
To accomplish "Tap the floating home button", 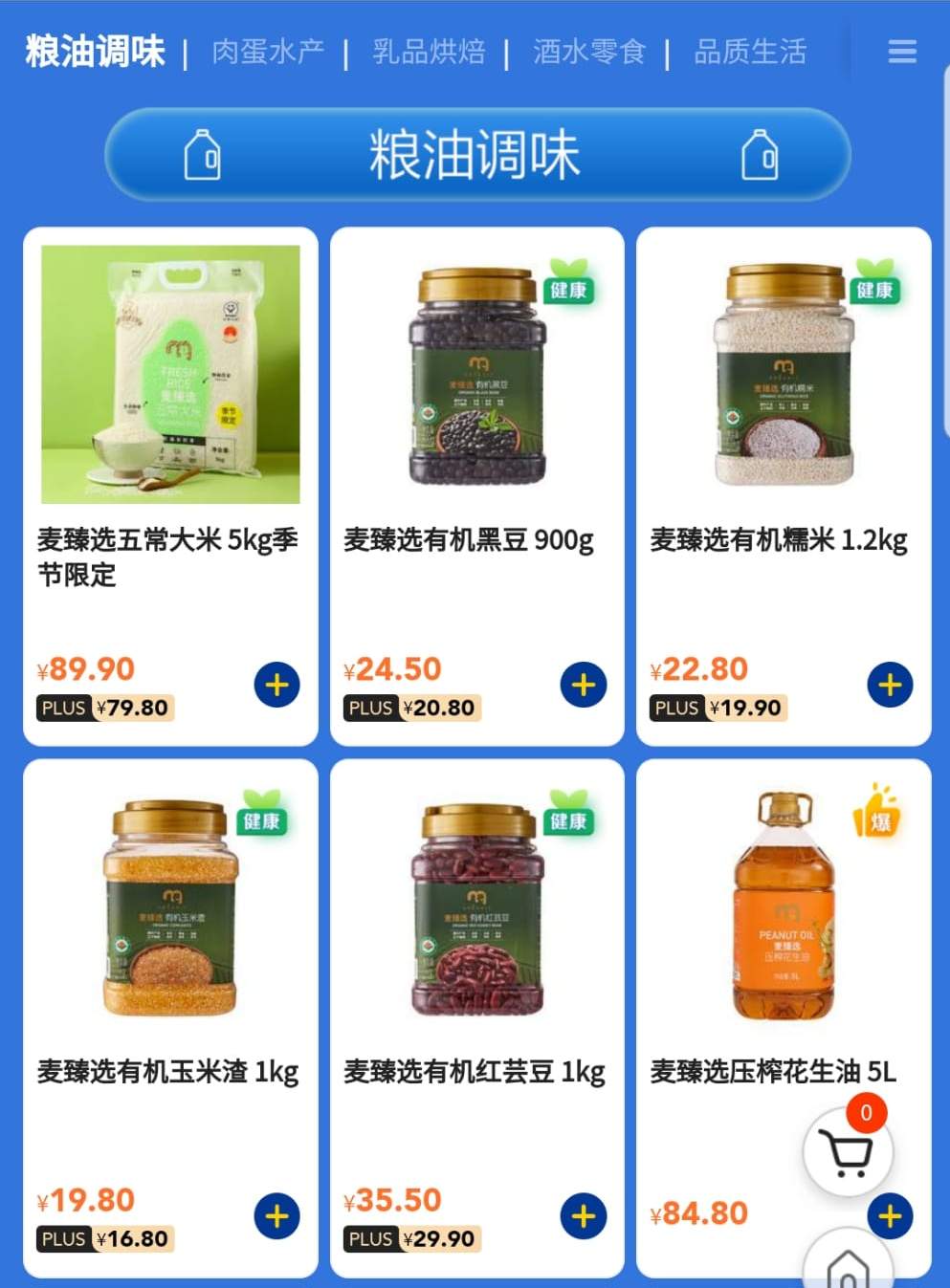I will tap(848, 1267).
